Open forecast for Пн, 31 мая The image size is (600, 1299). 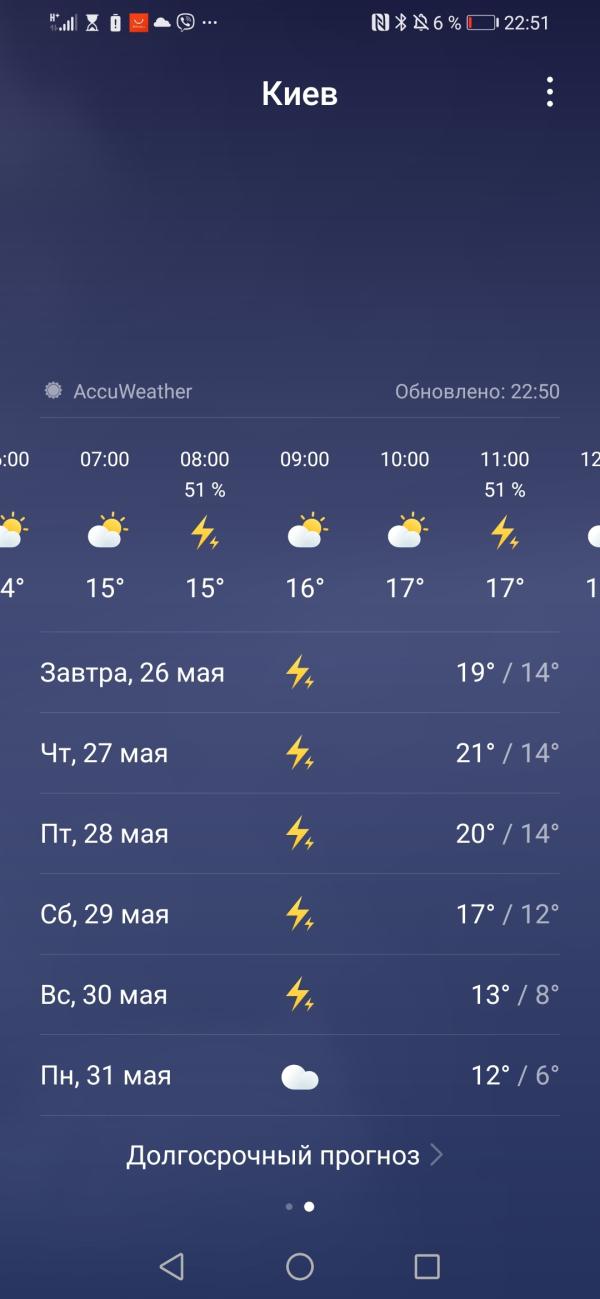300,1076
